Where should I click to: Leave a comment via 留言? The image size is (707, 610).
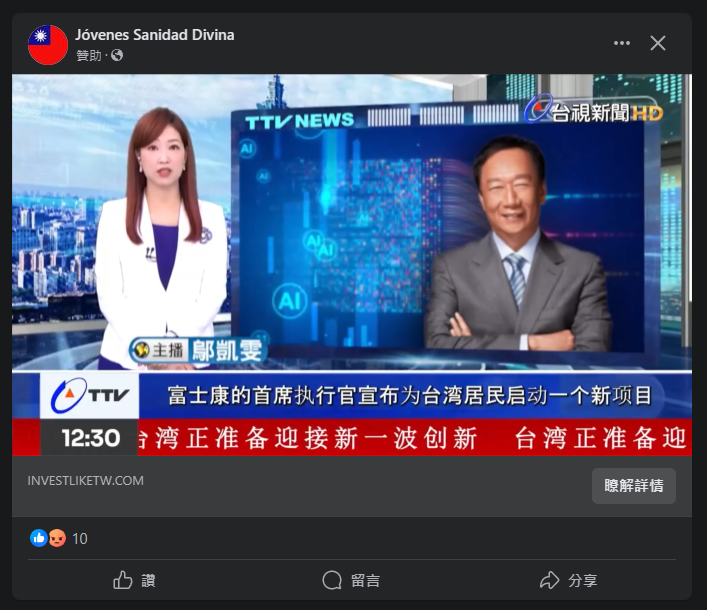tap(351, 581)
